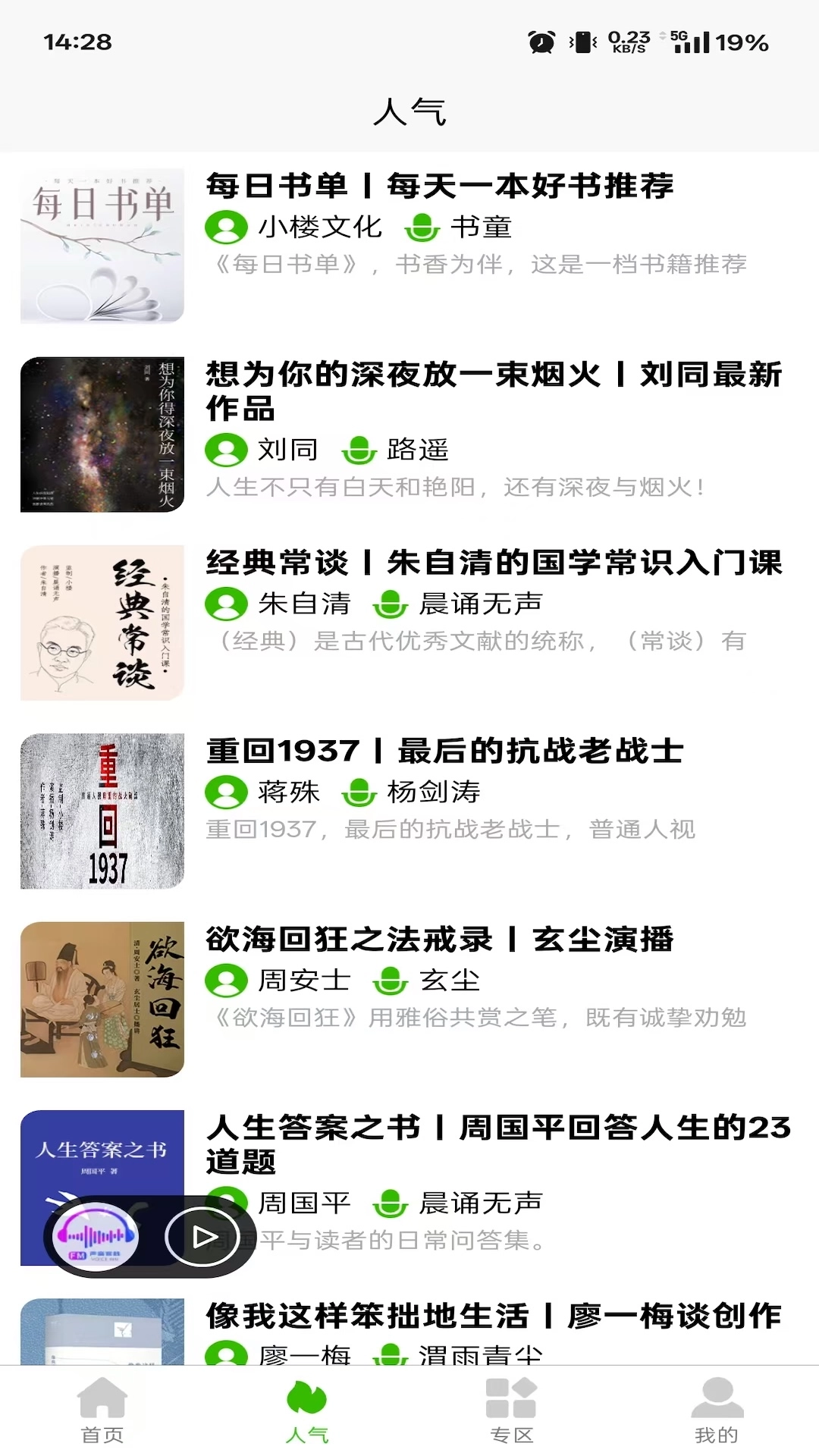Open the 我的 profile tab
The width and height of the screenshot is (819, 1456).
point(717,1410)
